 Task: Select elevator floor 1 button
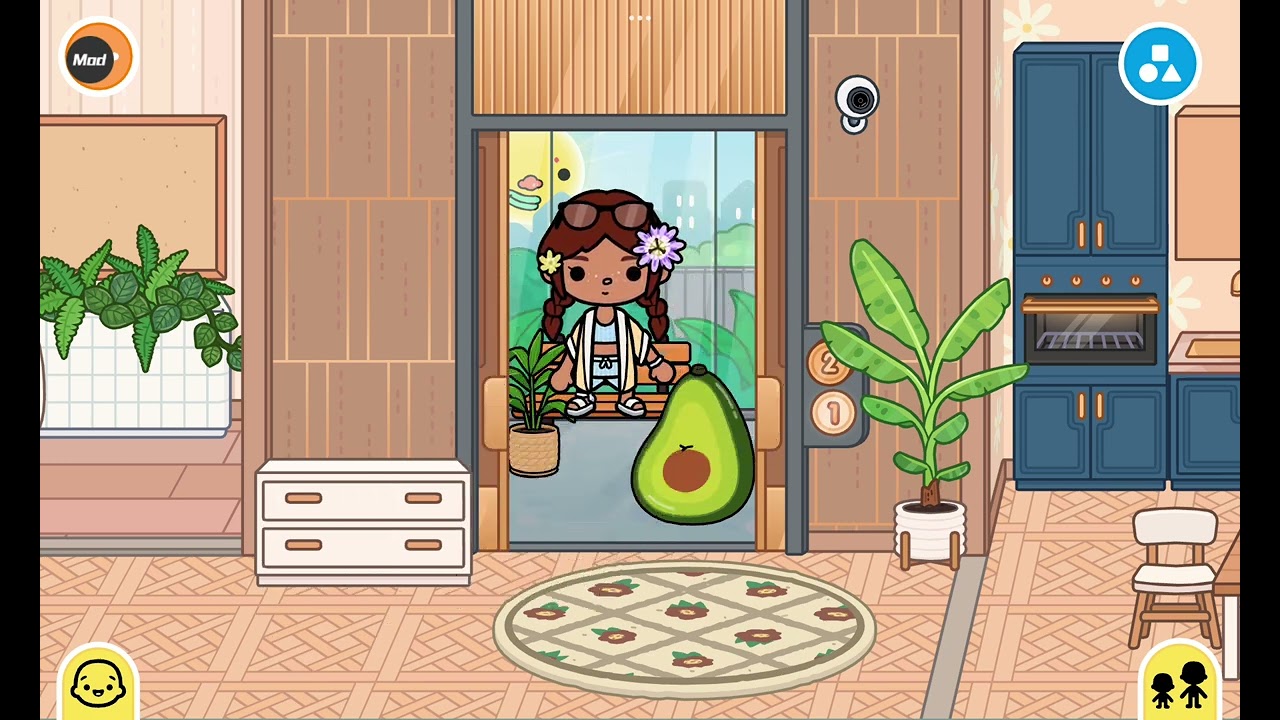click(832, 412)
